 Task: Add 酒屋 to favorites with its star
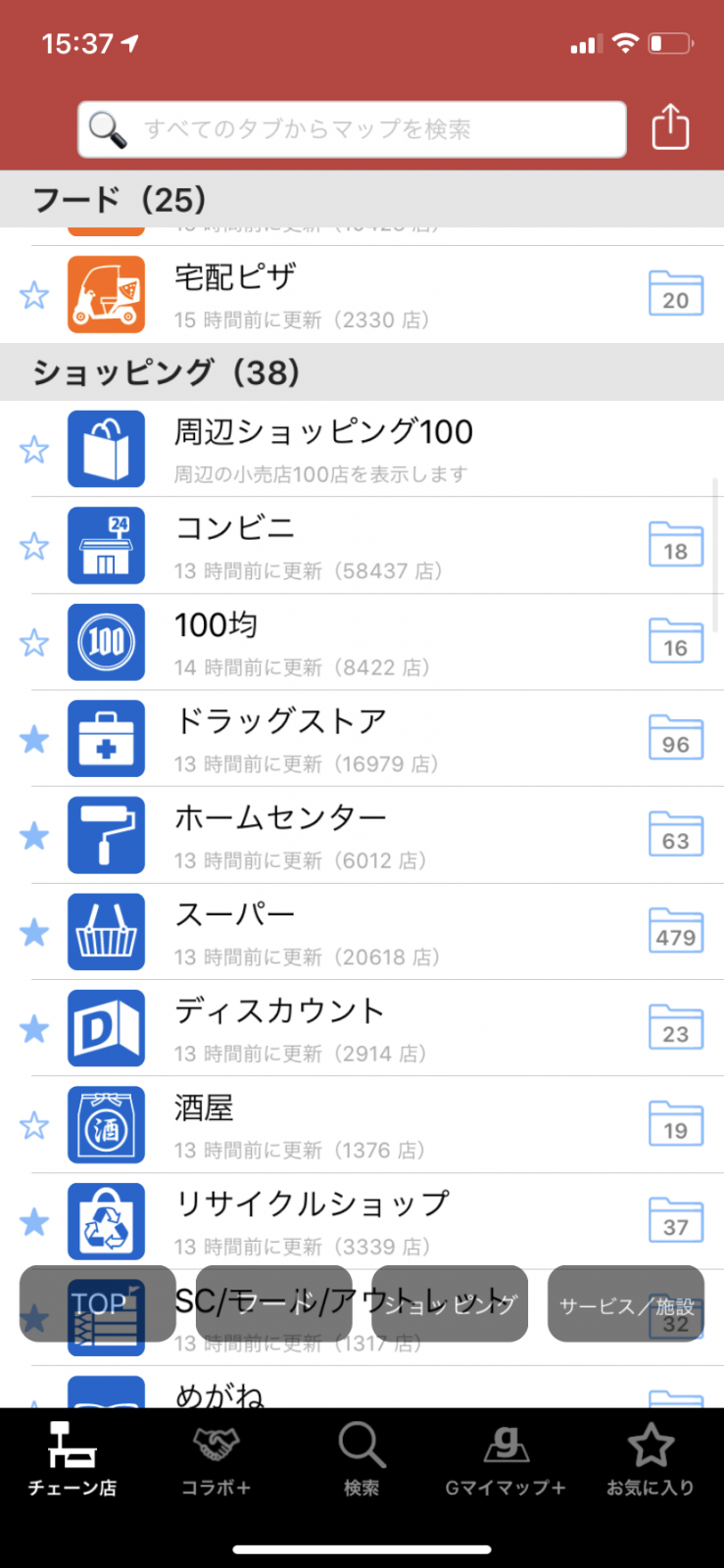34,1125
